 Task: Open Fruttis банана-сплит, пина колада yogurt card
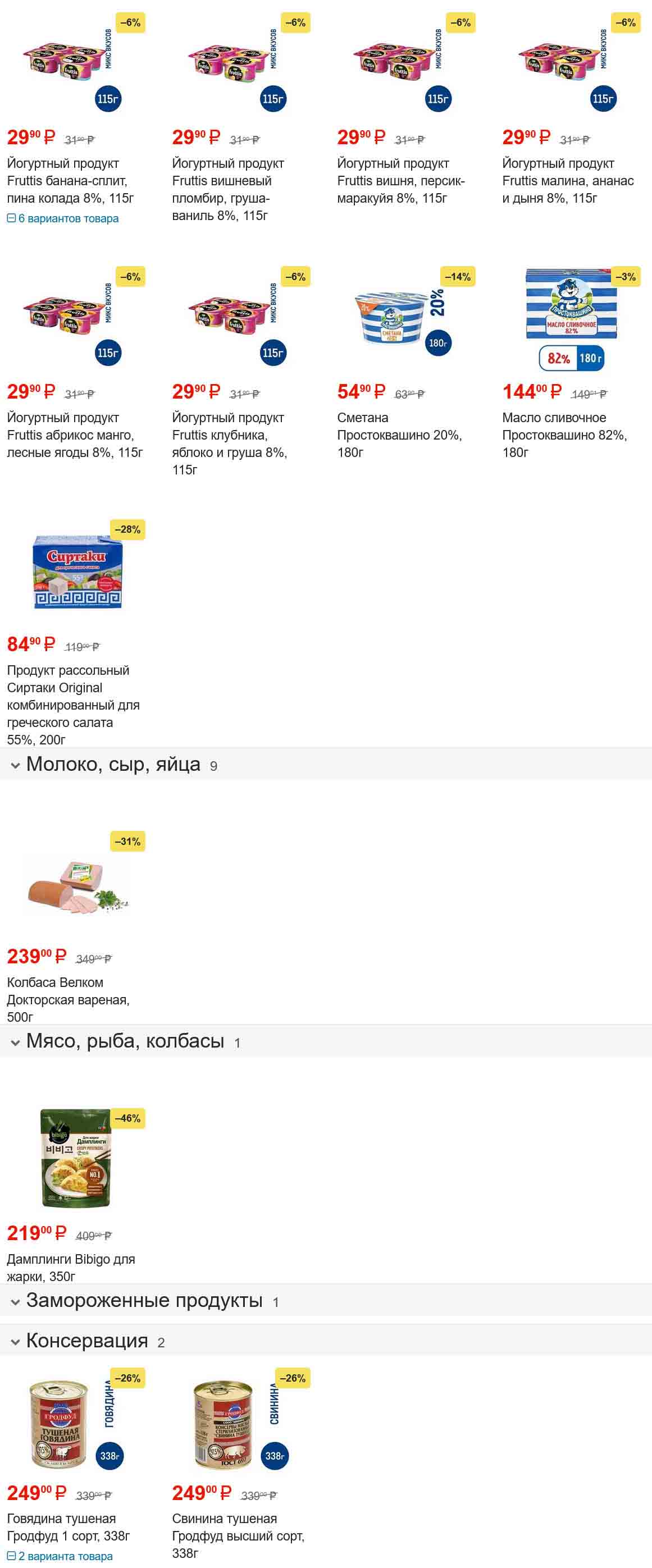point(70,181)
